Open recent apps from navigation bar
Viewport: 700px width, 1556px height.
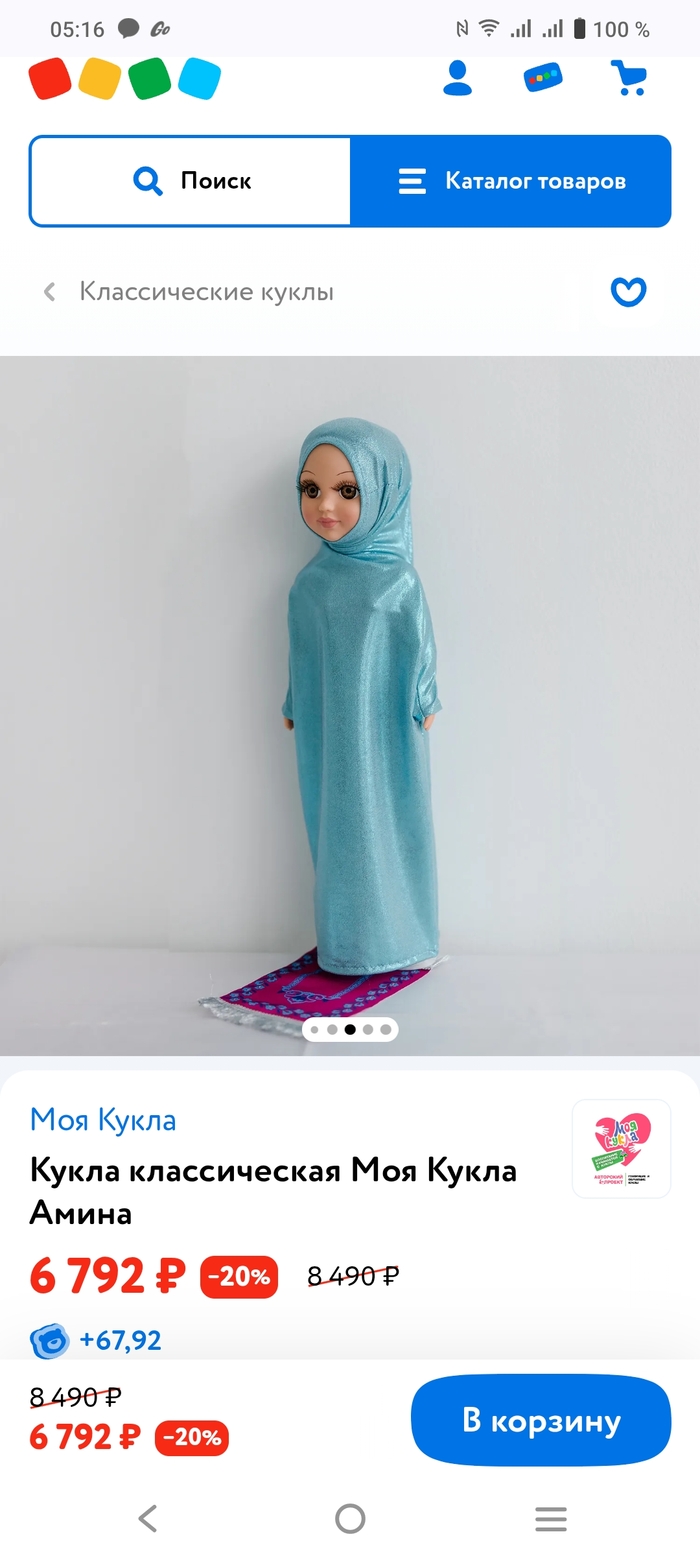pos(551,1519)
